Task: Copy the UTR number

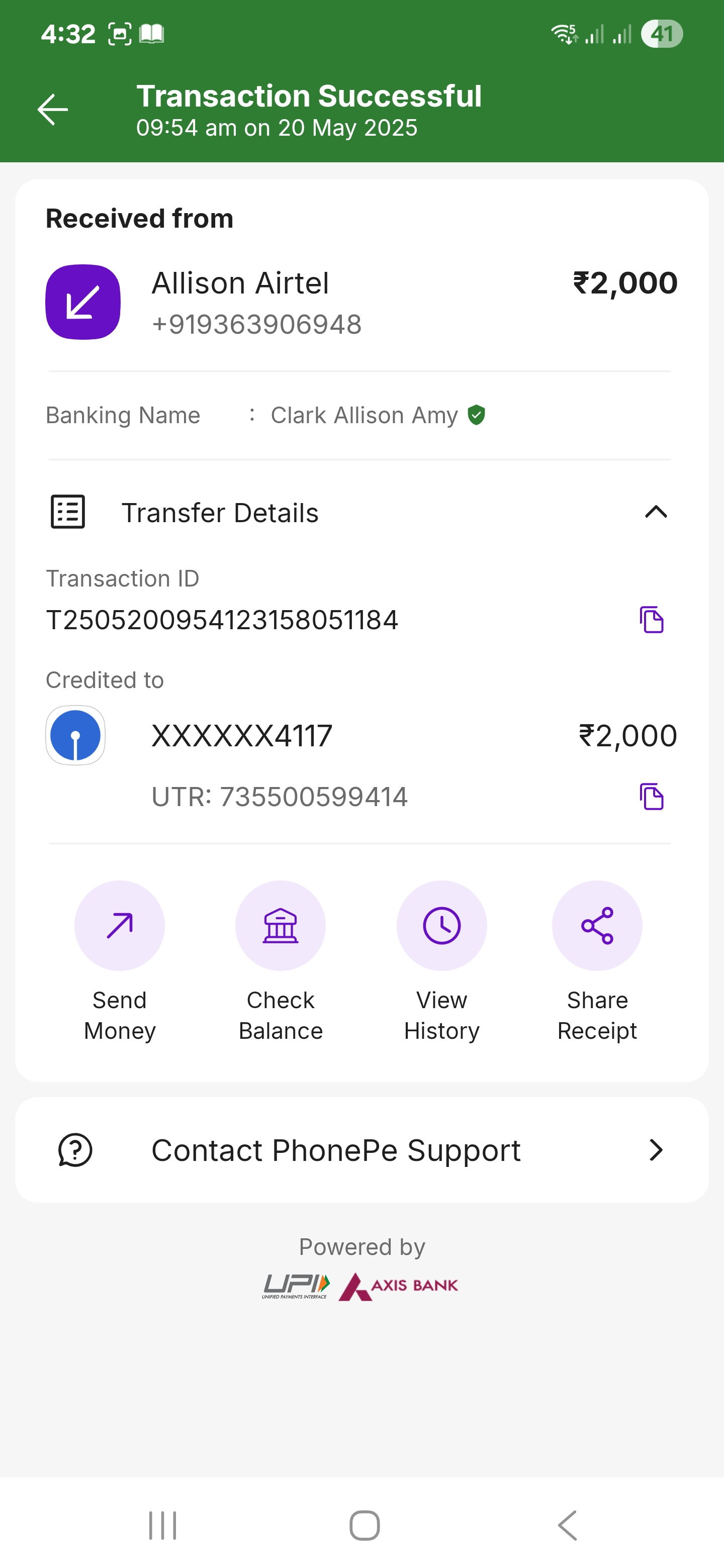Action: click(x=652, y=796)
